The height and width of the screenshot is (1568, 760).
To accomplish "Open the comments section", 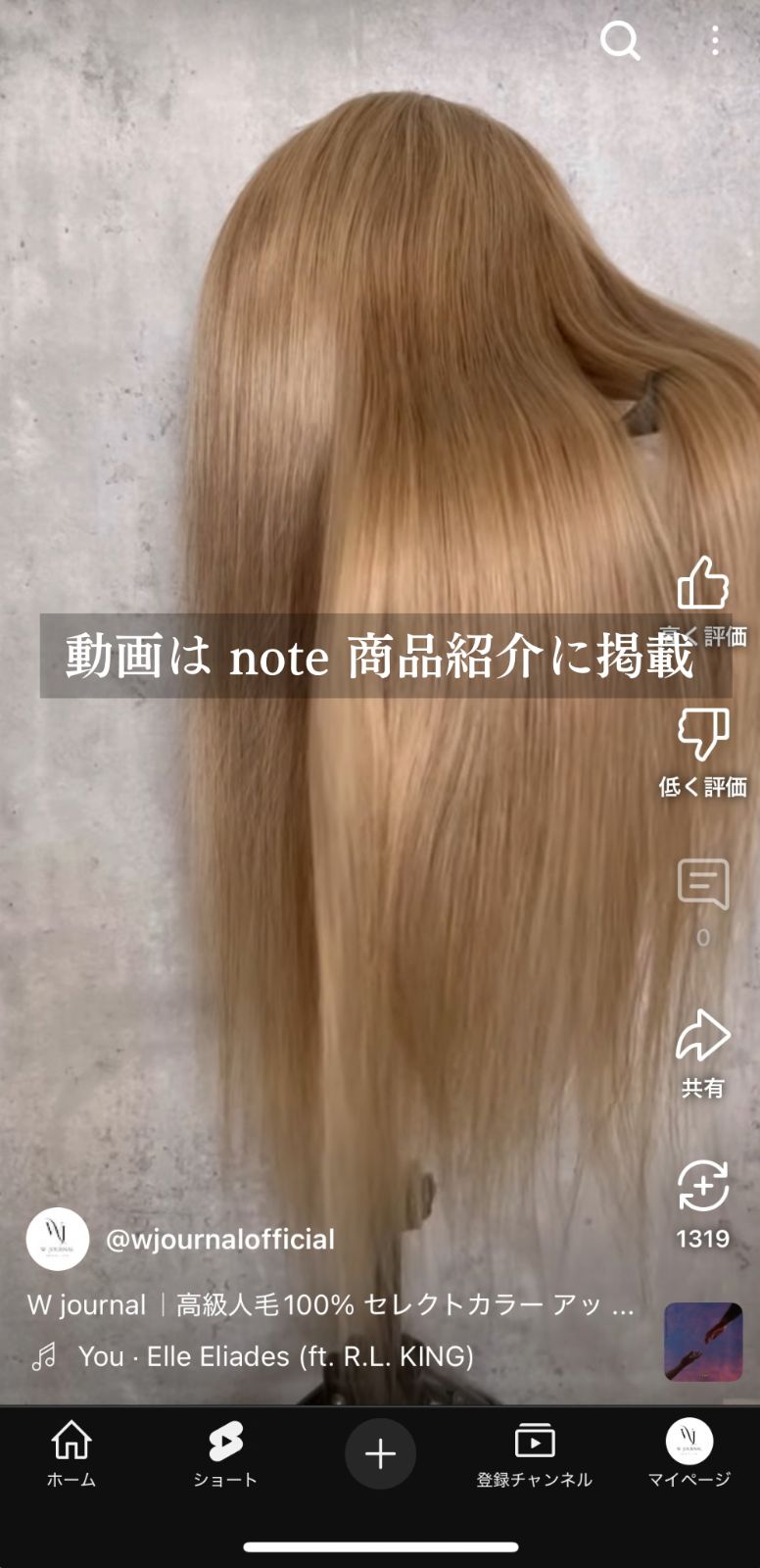I will coord(702,885).
